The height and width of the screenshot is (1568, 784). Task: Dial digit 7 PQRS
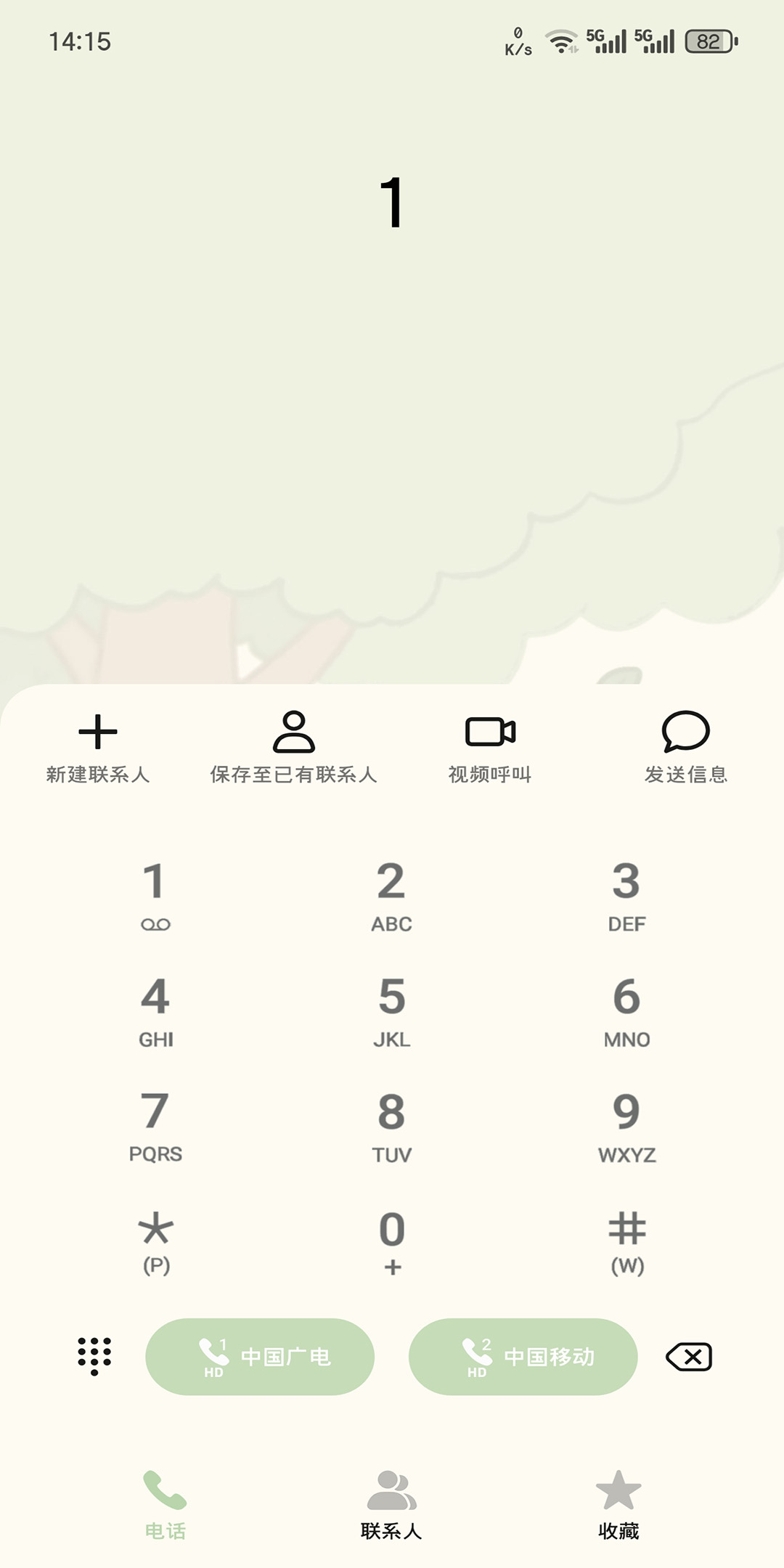[x=155, y=1126]
